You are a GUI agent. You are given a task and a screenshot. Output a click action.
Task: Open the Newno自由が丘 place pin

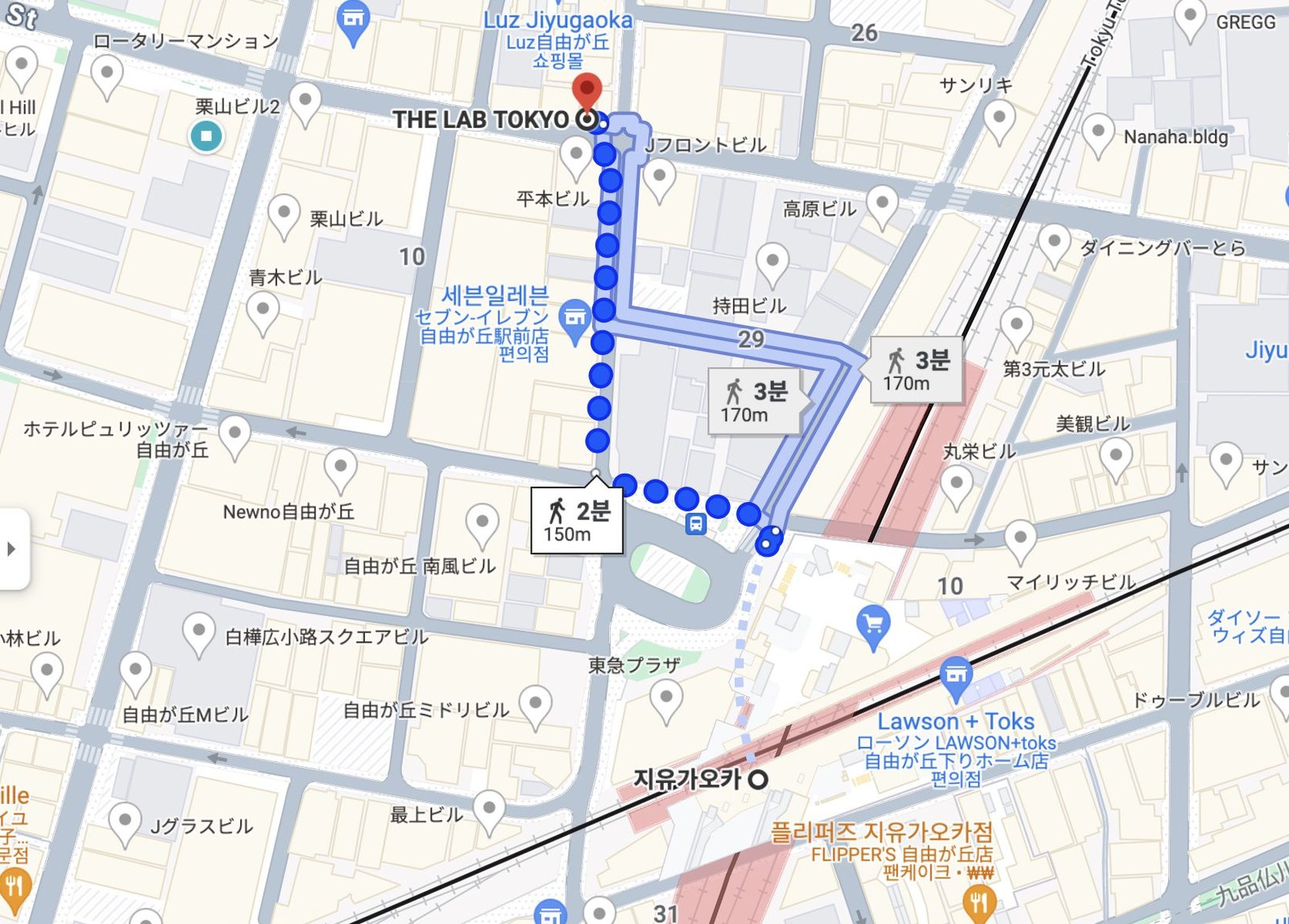click(x=341, y=468)
